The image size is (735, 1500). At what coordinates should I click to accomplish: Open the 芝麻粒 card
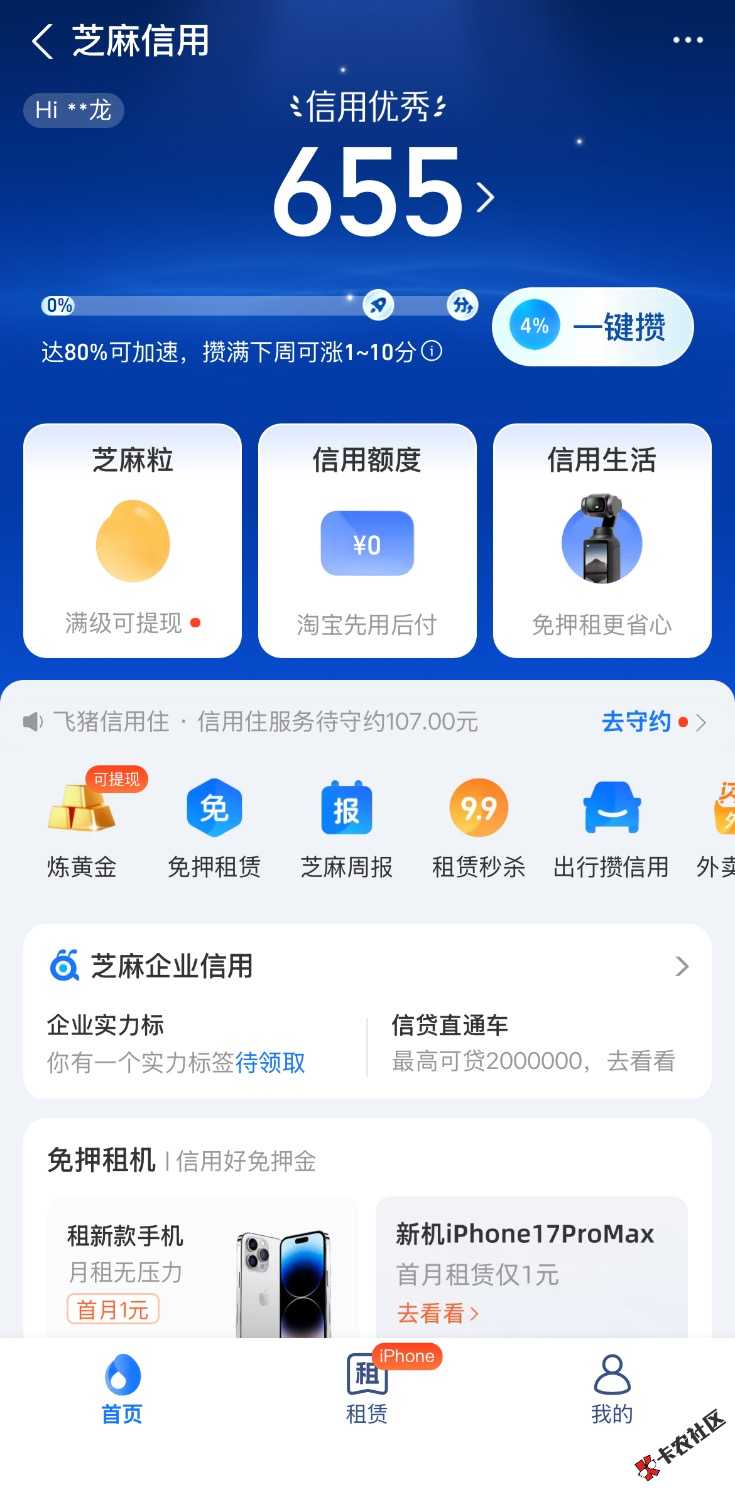point(132,540)
